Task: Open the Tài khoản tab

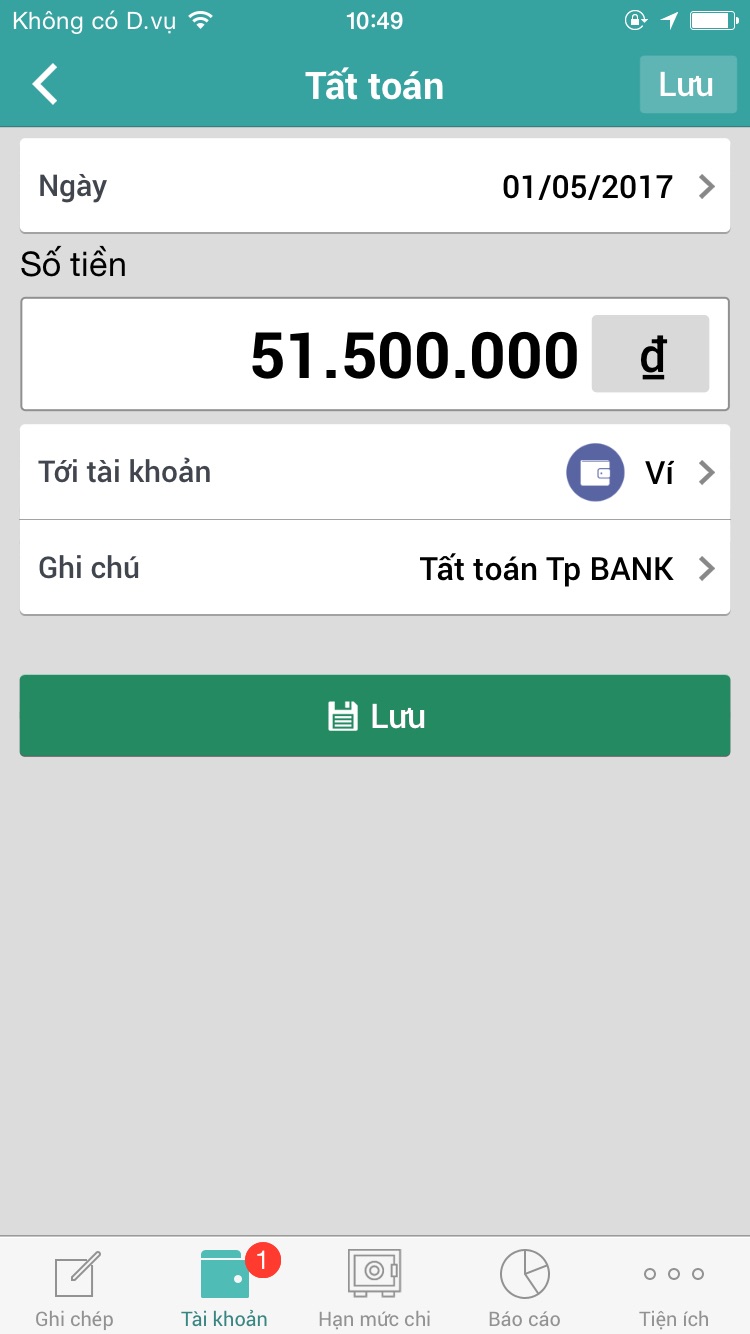Action: [x=225, y=1288]
